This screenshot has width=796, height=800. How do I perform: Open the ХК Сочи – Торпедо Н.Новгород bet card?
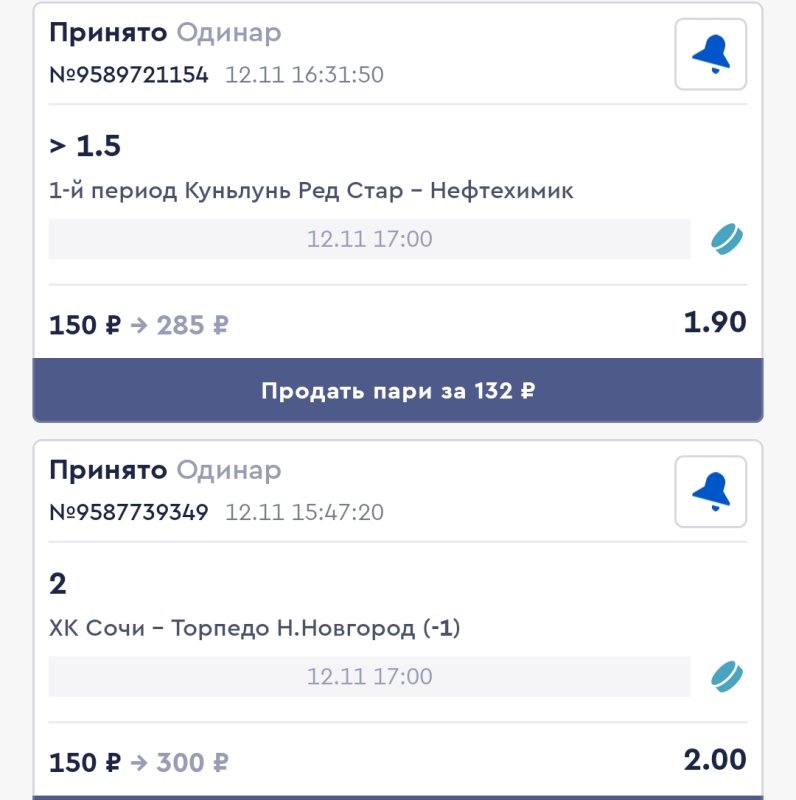(x=255, y=628)
